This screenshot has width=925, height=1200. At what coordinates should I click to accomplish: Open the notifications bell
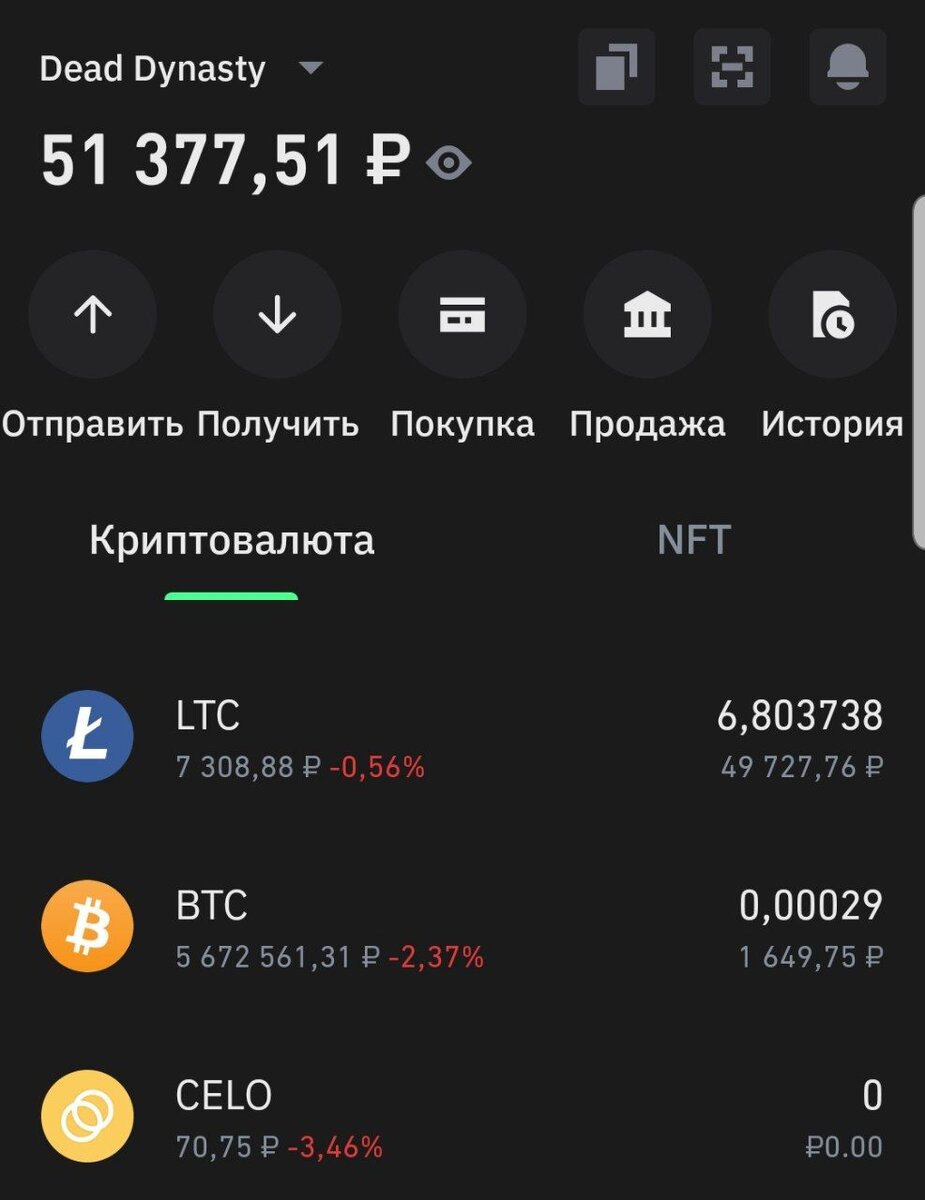coord(847,67)
